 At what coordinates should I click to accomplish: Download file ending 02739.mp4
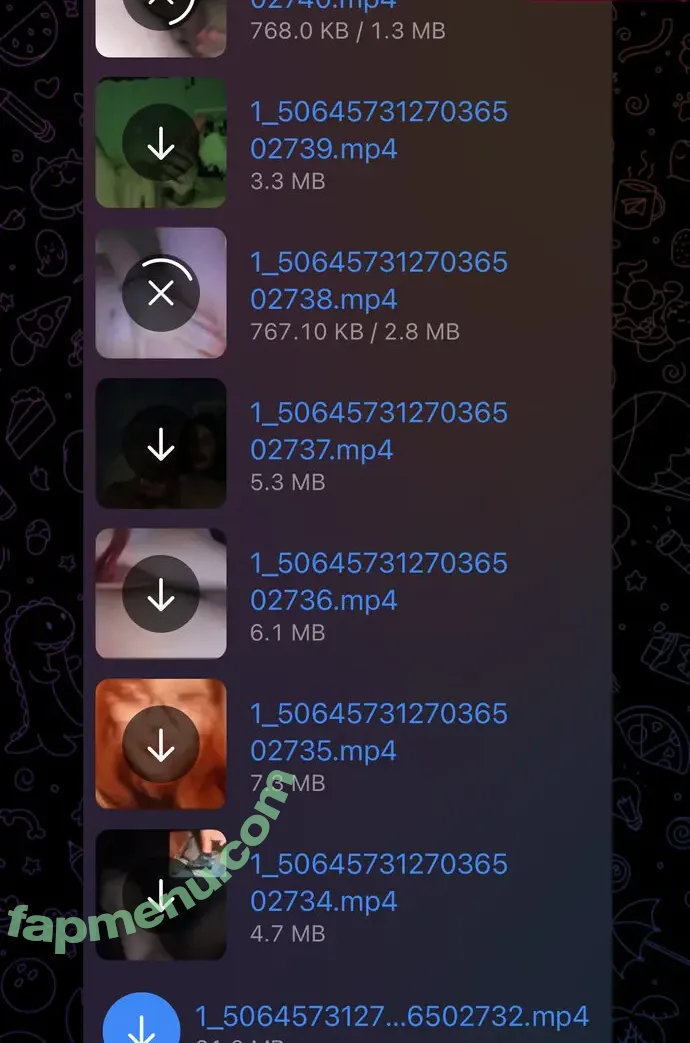(x=161, y=144)
